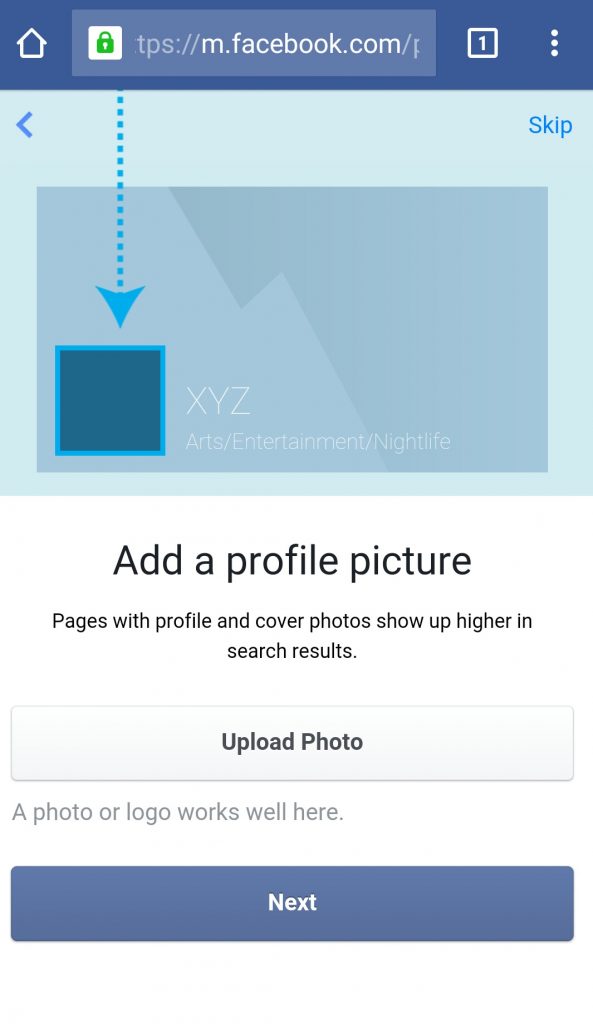Screen dimensions: 593x1024
Task: Tap the facebook.com address bar
Action: tap(253, 43)
